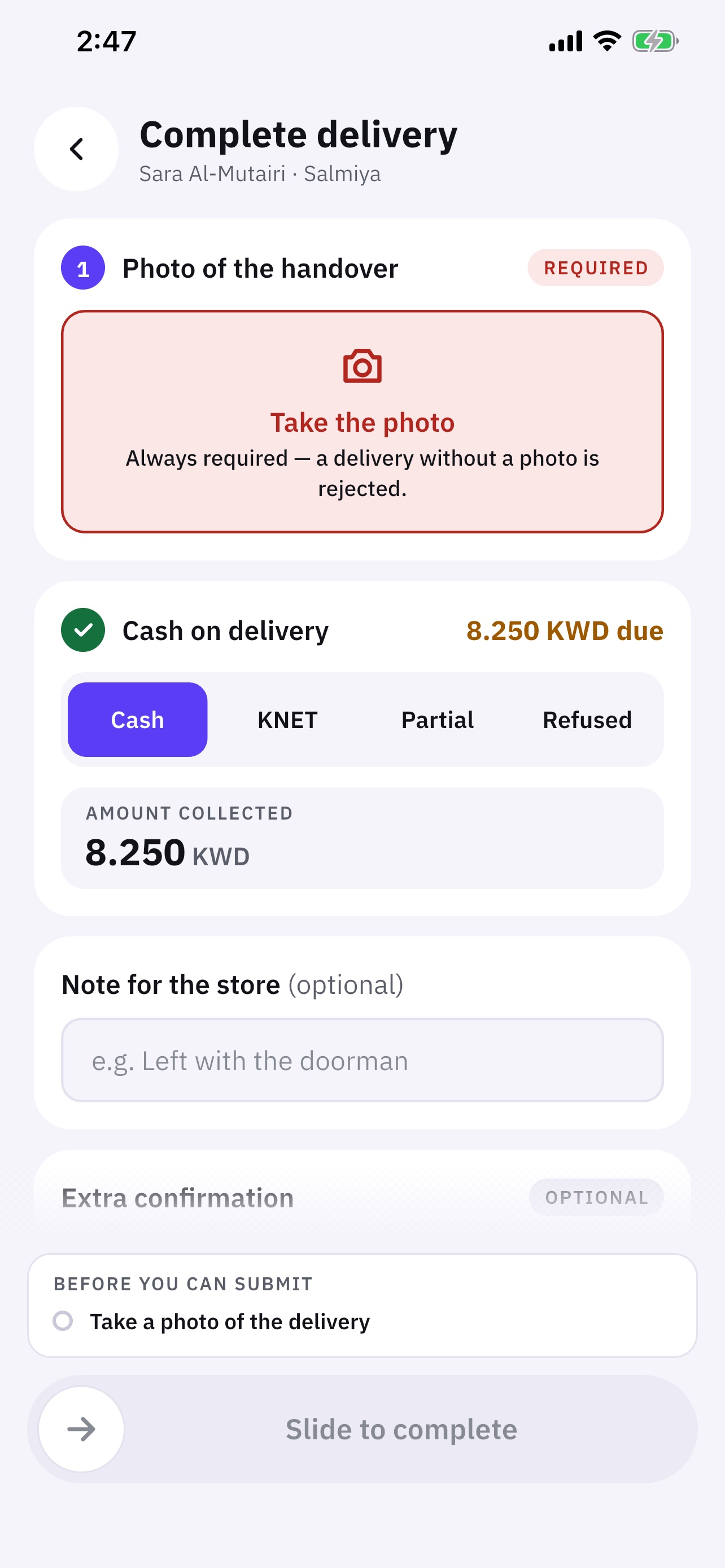Mark payment as Refused
725x1568 pixels.
coord(587,720)
